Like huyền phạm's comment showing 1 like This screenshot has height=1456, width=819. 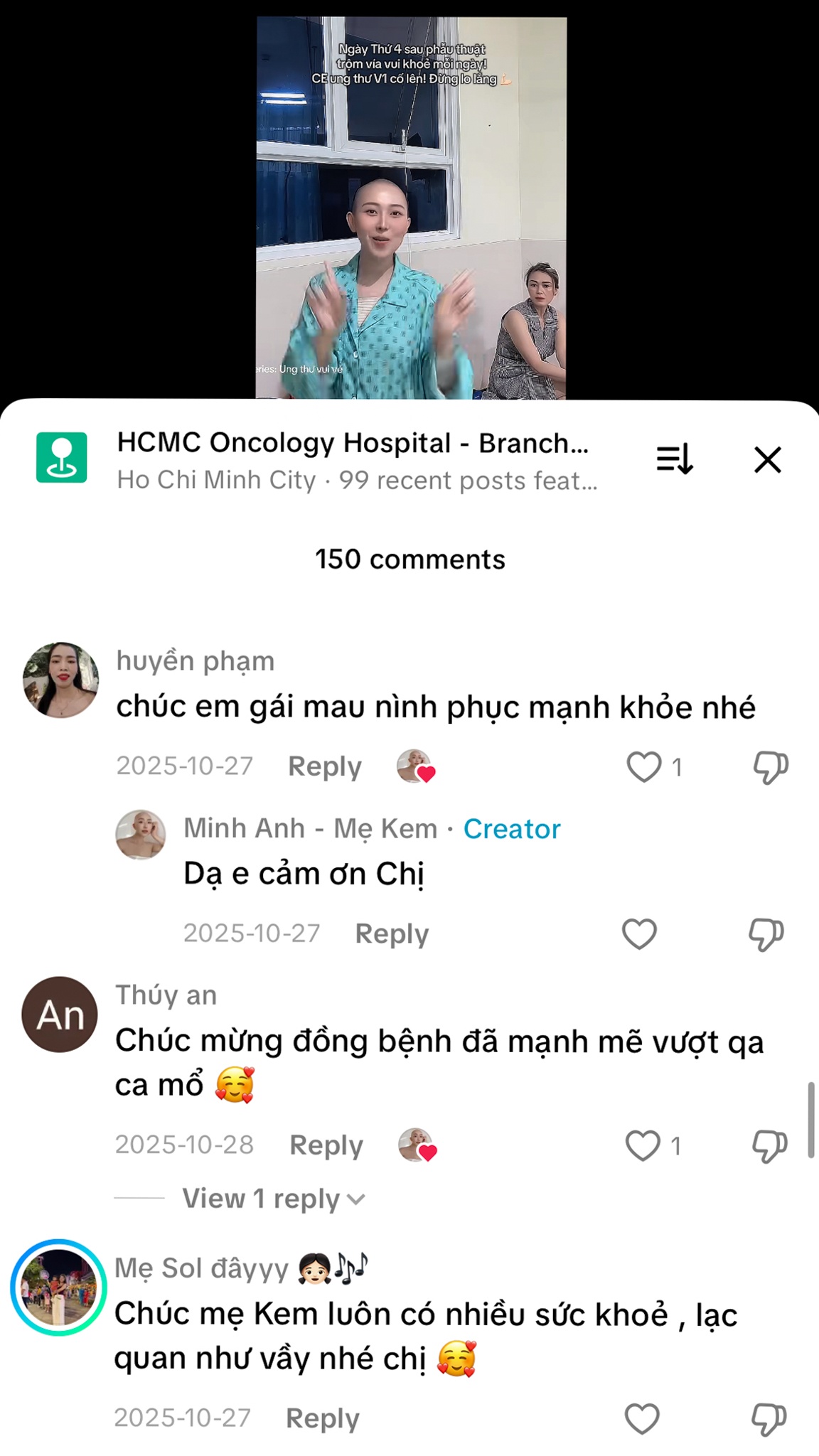(x=646, y=768)
